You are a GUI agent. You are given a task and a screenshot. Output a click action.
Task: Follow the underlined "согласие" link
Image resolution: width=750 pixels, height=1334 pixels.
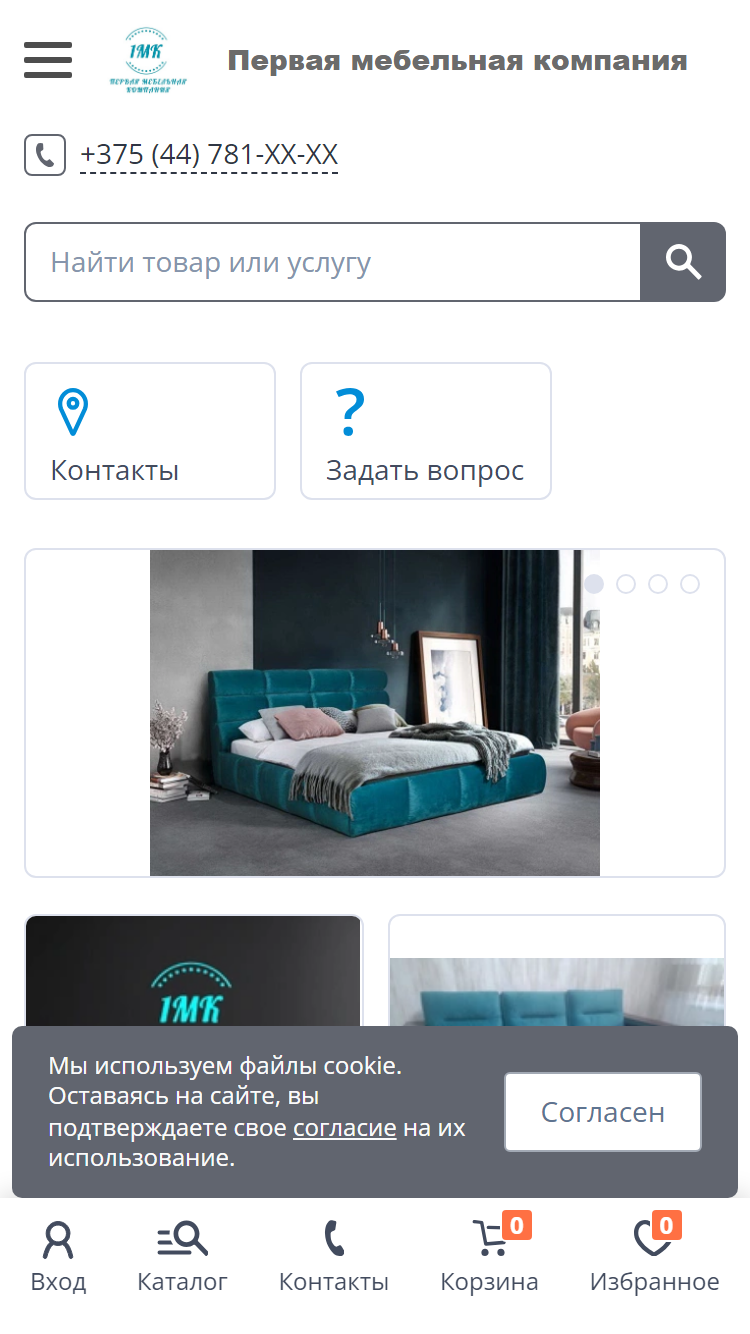(x=345, y=1128)
